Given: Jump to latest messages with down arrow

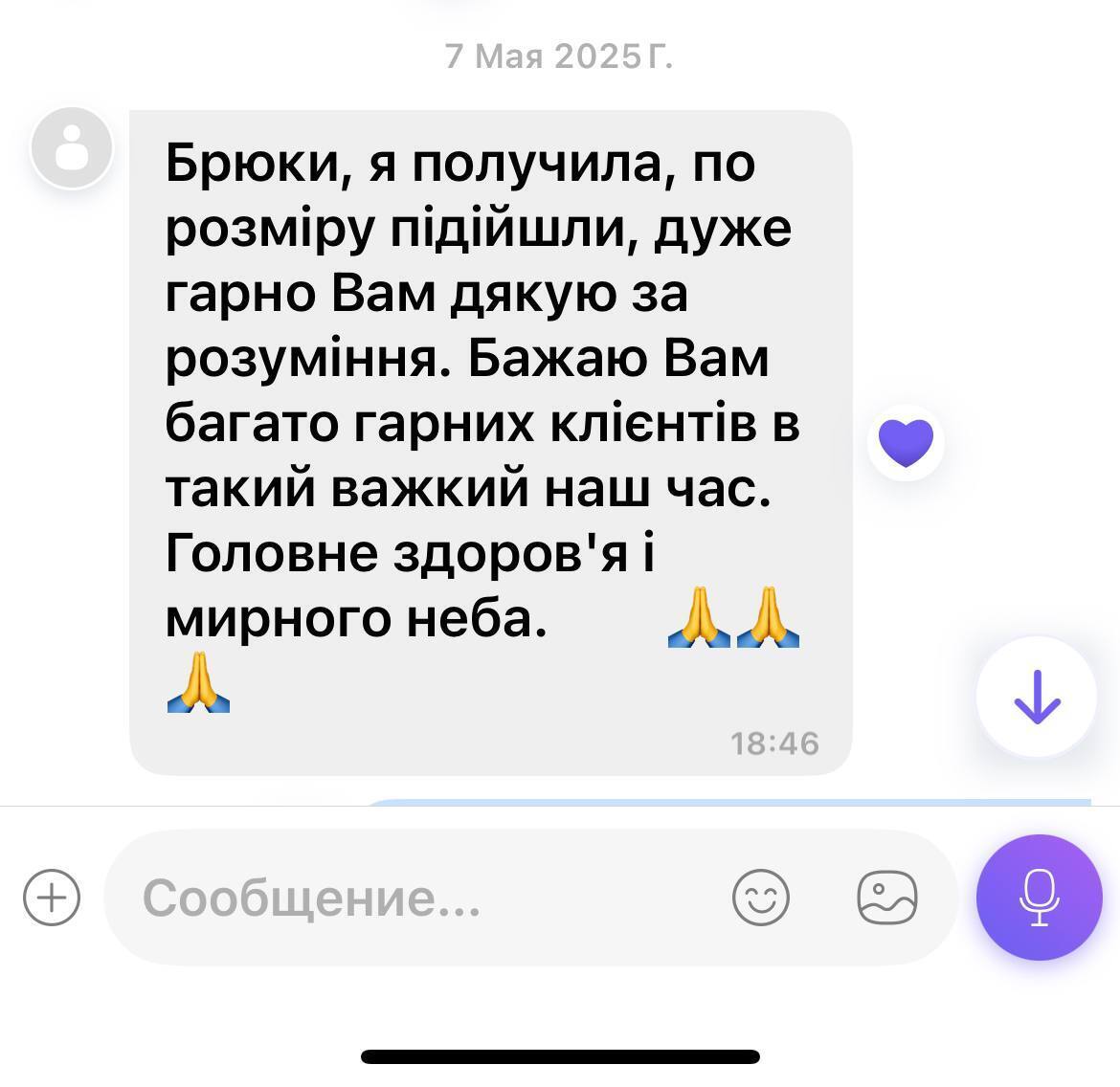Looking at the screenshot, I should click(1037, 697).
